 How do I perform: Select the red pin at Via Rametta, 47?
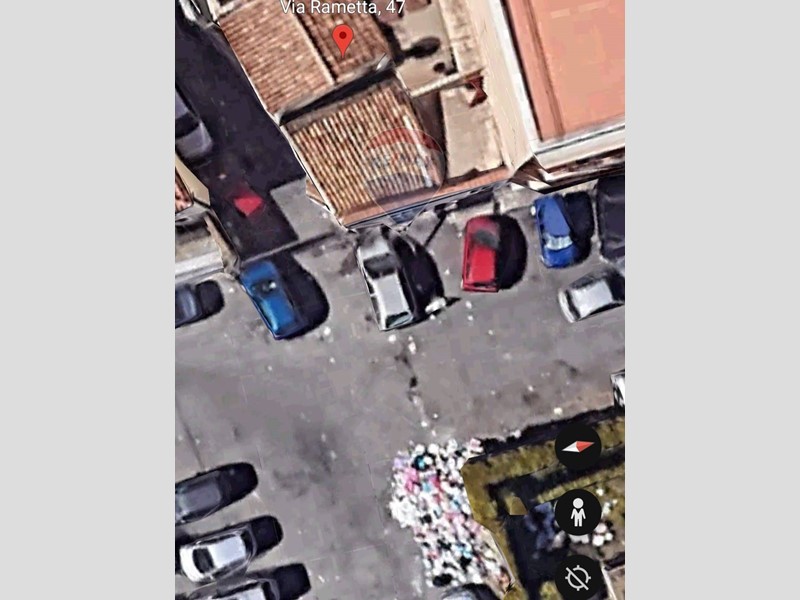point(343,39)
